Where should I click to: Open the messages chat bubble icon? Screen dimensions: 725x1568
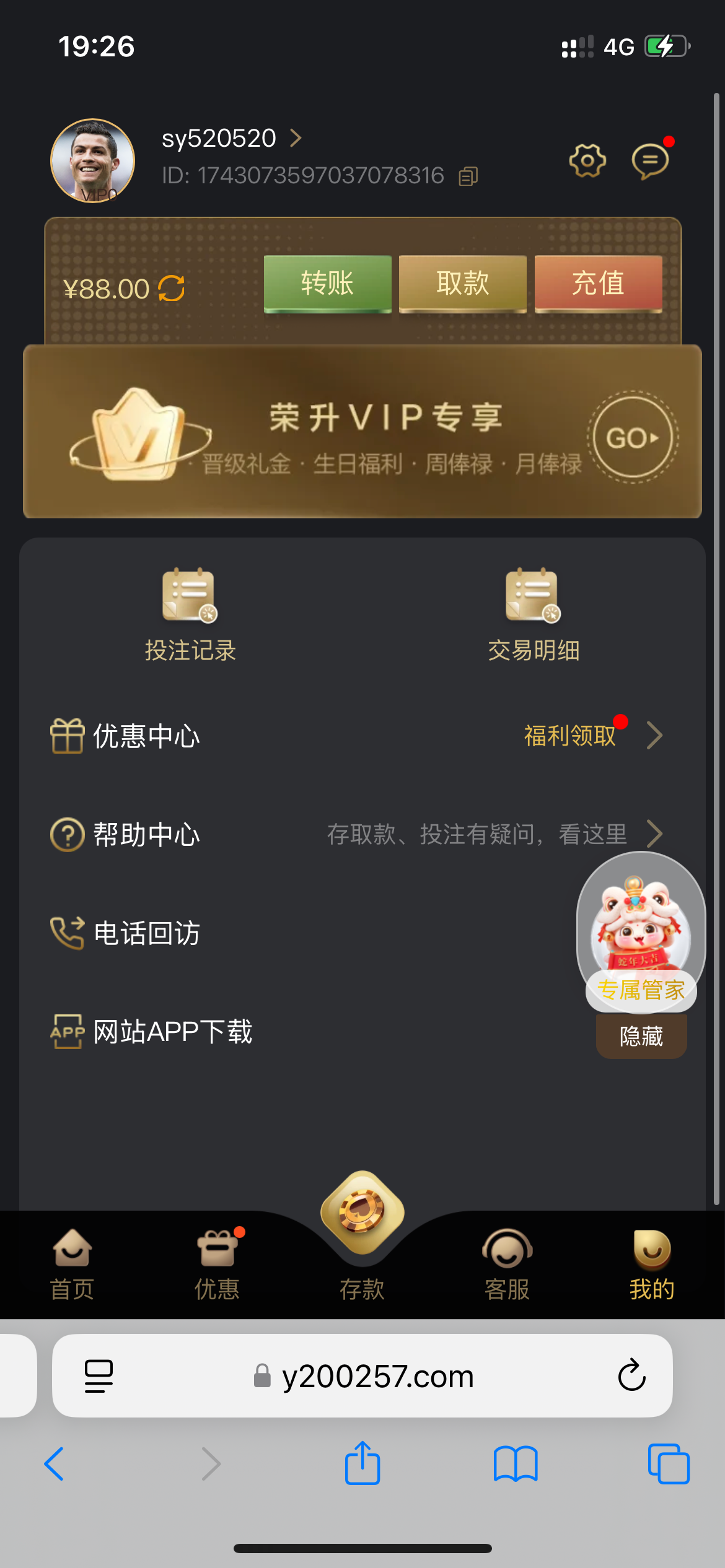click(x=649, y=161)
